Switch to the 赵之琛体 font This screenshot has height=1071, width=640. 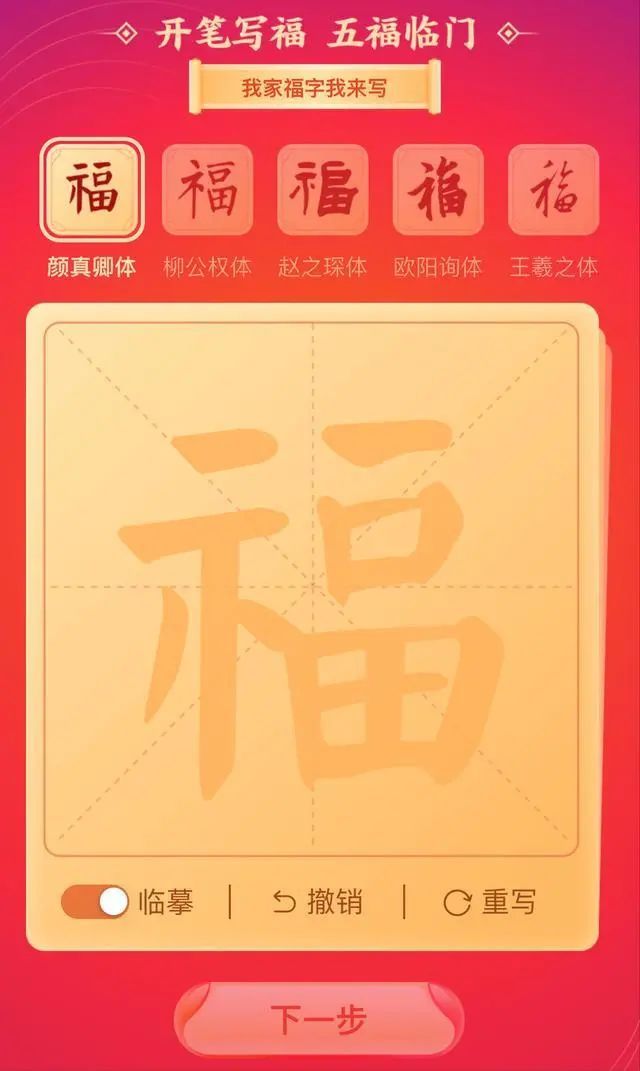[x=323, y=190]
